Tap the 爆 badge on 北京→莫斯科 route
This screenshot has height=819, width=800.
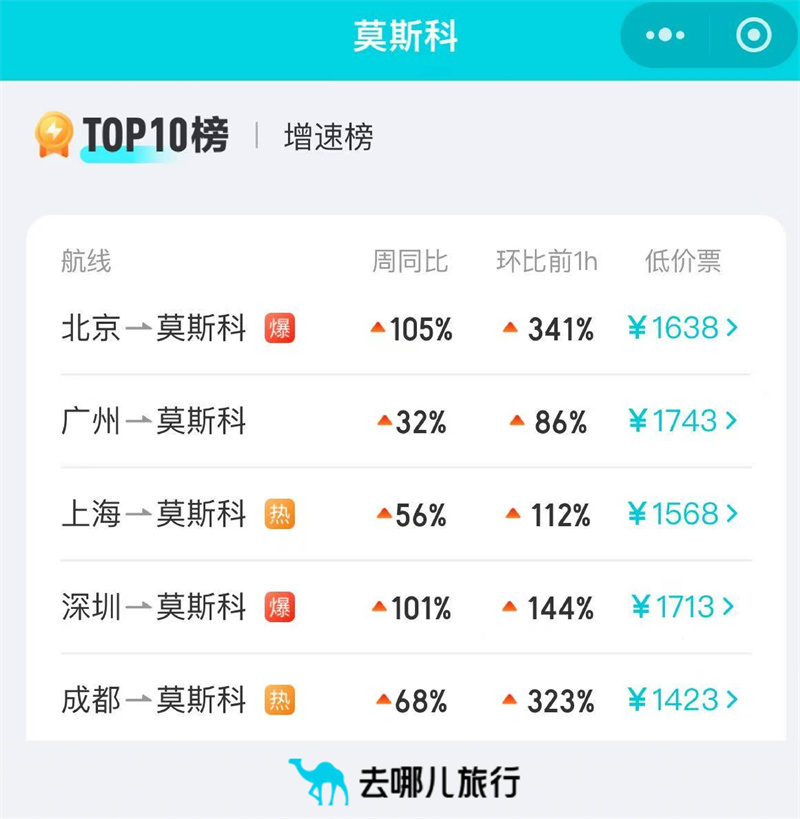(280, 329)
